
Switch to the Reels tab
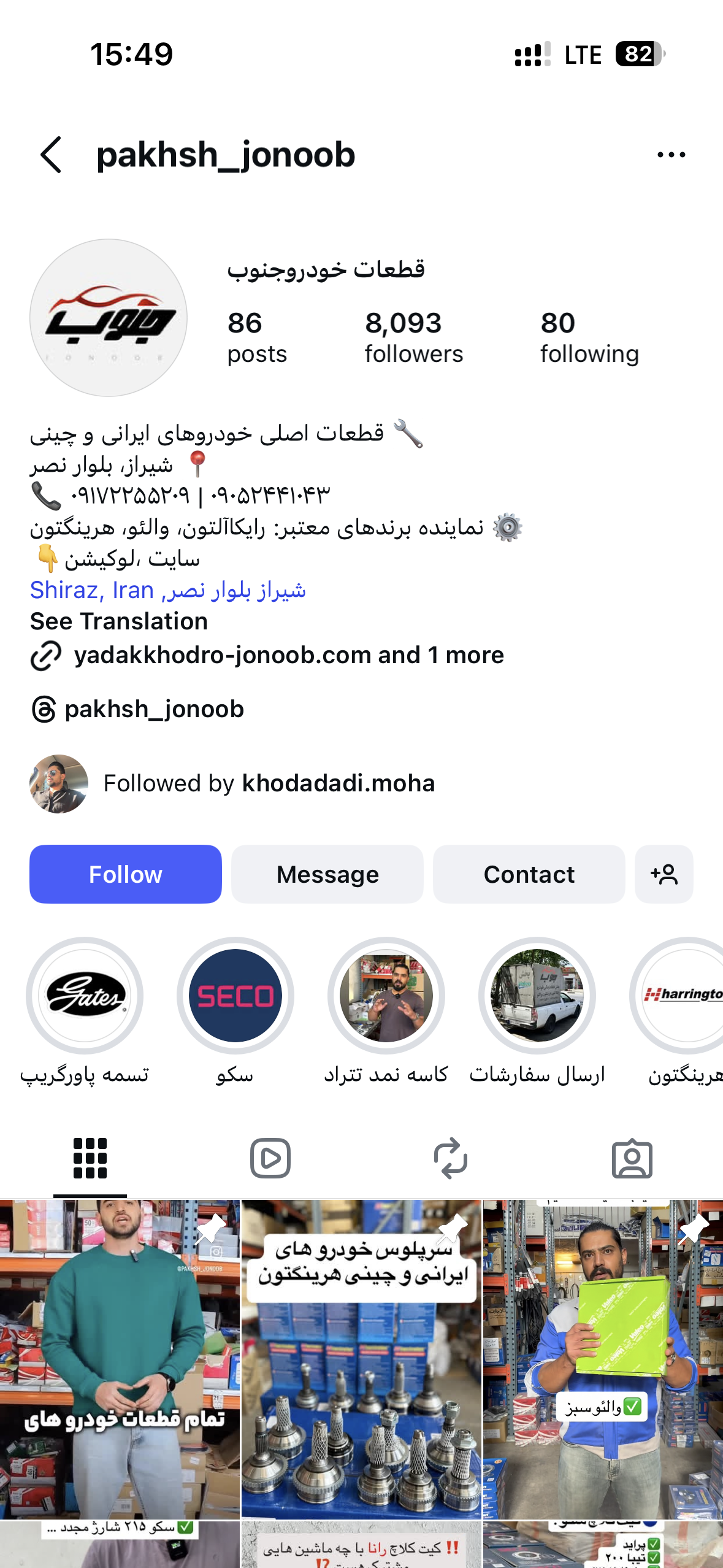coord(270,1158)
